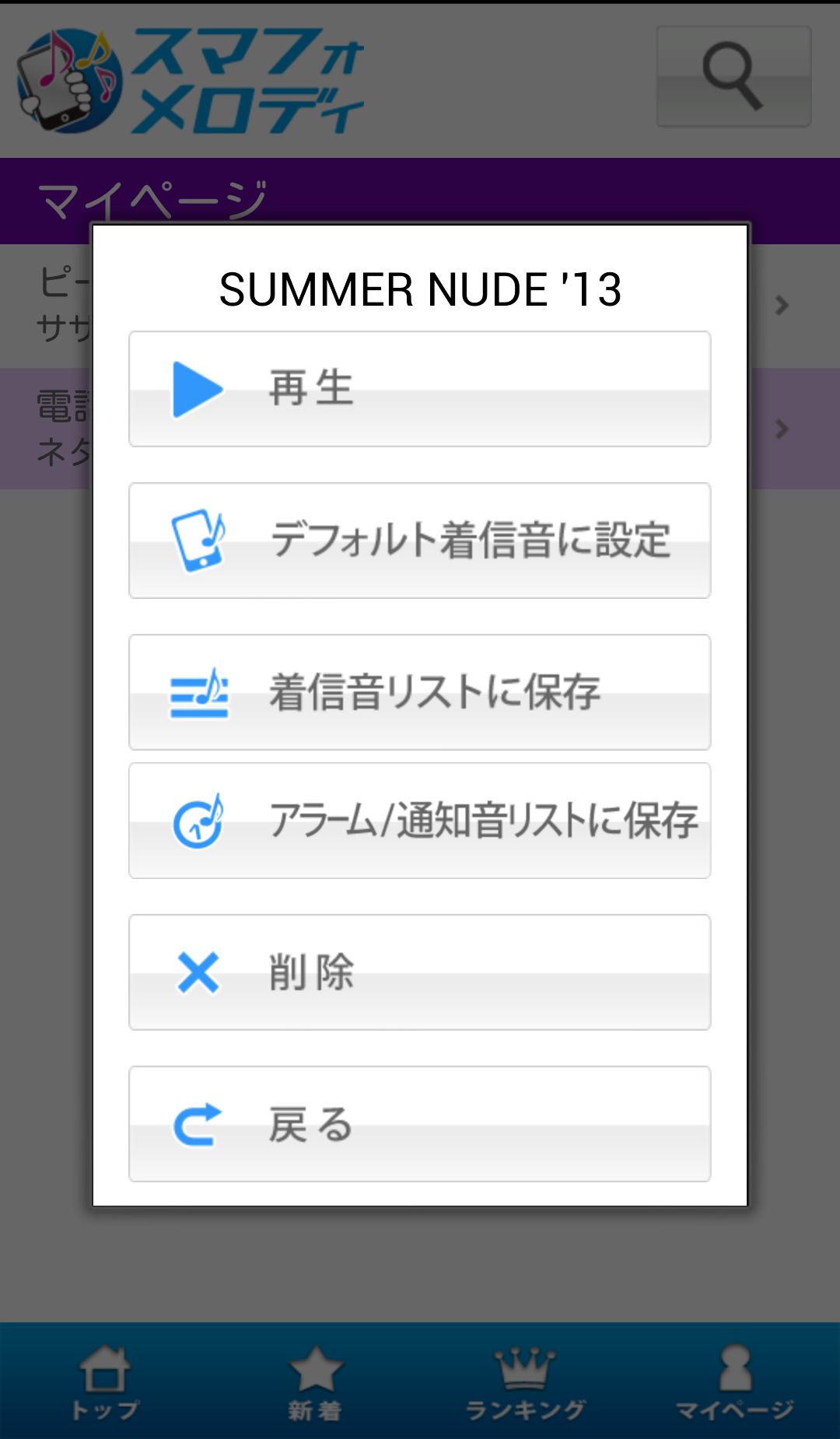The height and width of the screenshot is (1439, 840).
Task: Delete the song with 削除
Action: tap(420, 972)
